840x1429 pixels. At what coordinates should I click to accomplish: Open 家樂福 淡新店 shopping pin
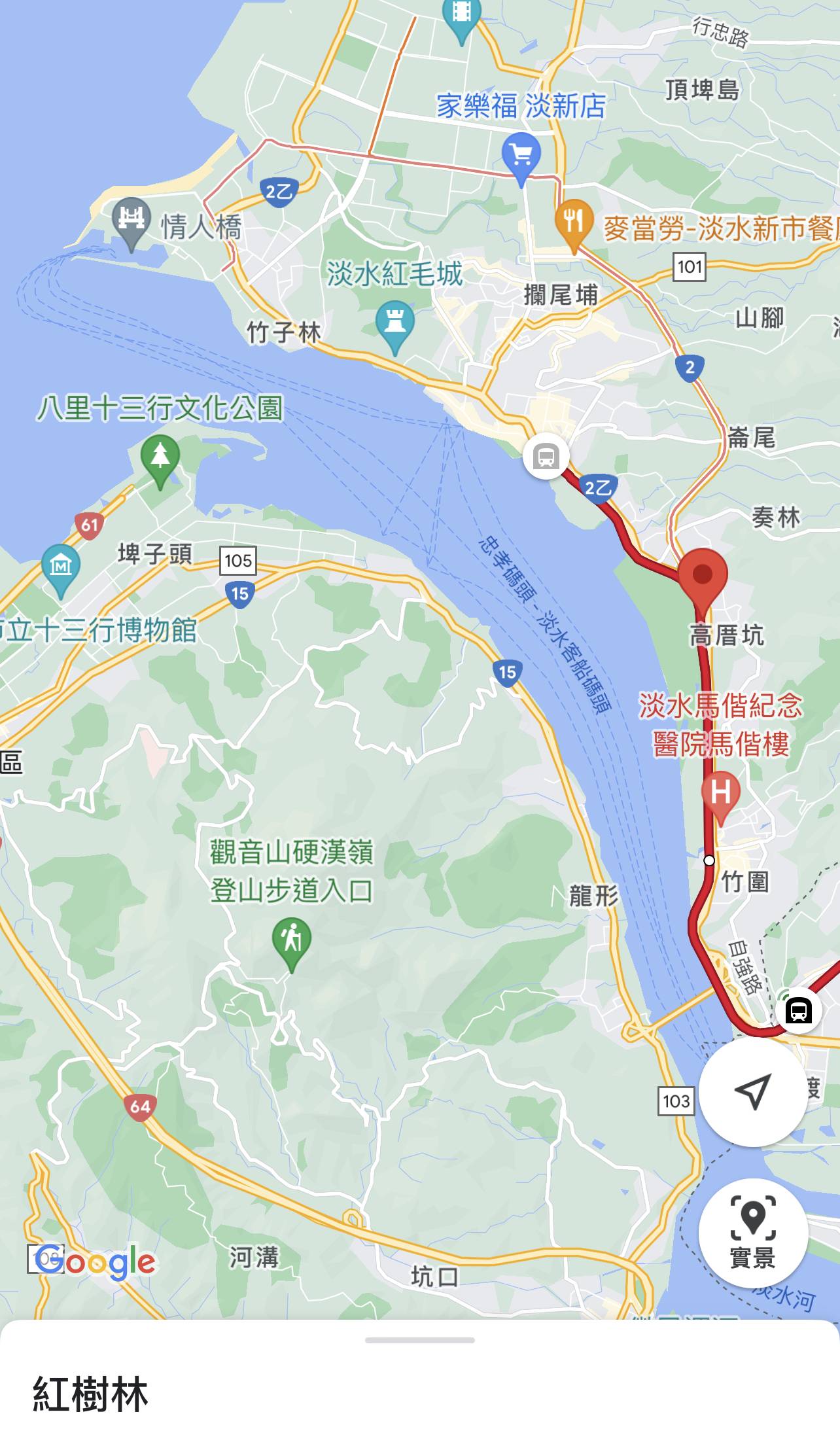[521, 158]
